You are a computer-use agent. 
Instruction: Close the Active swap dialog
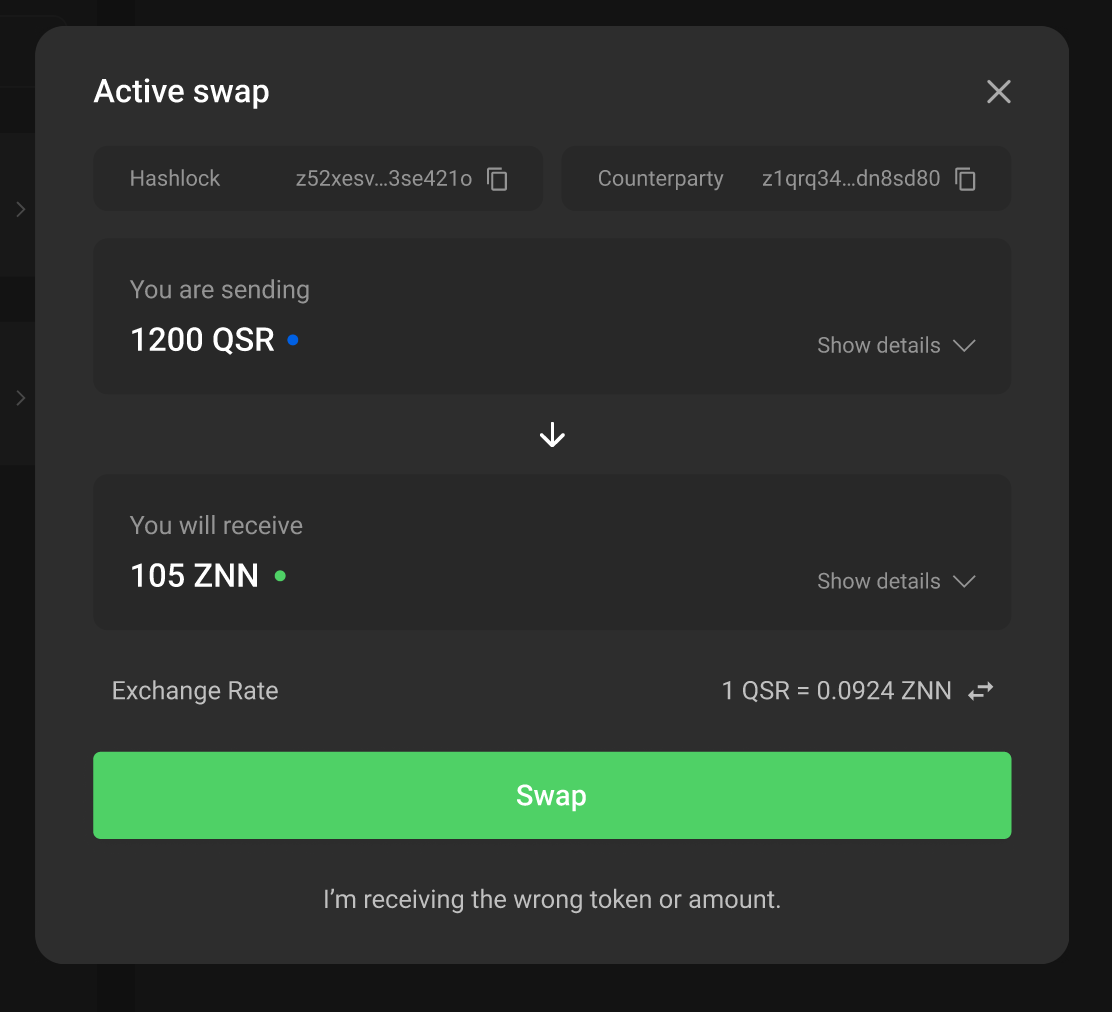[x=998, y=92]
